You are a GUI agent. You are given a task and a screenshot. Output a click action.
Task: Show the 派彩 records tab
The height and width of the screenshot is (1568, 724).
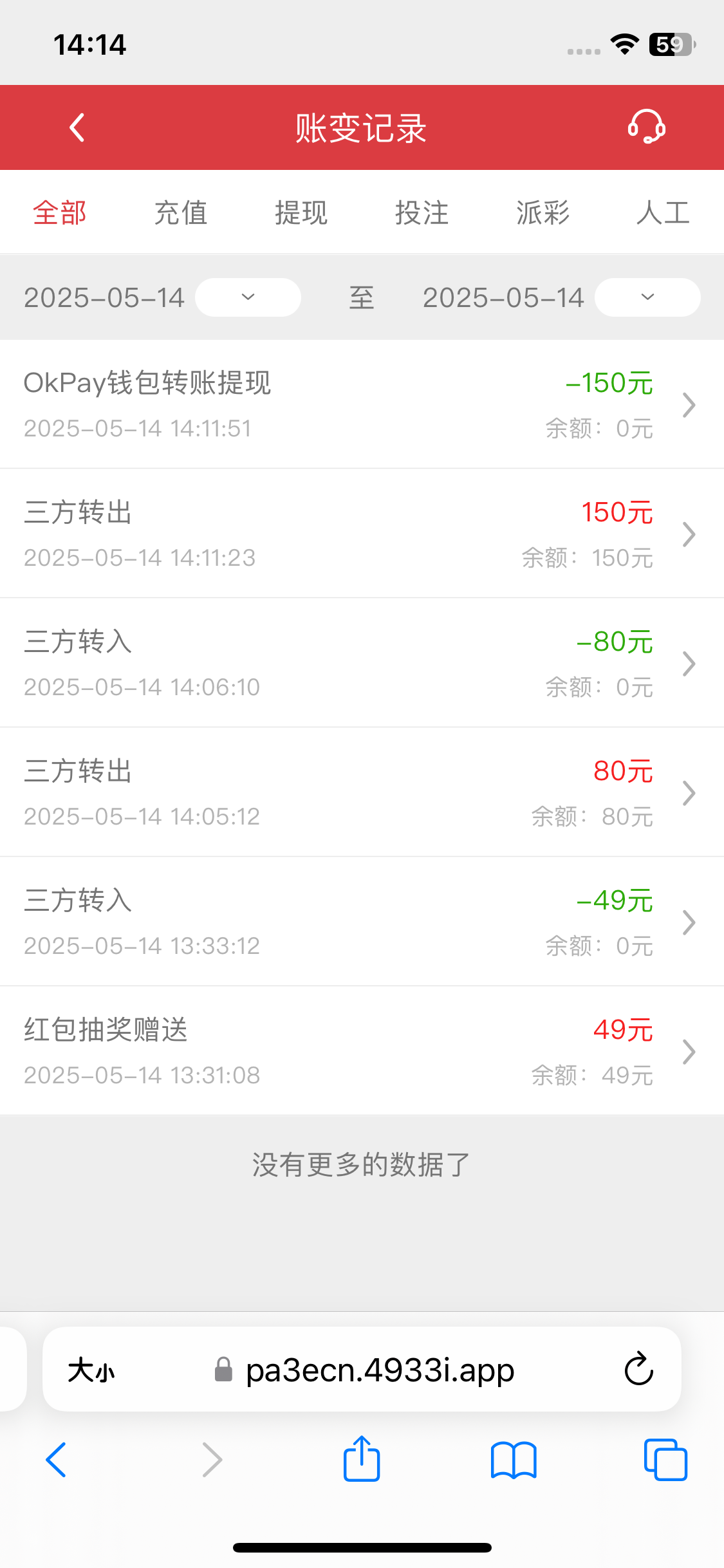[543, 213]
